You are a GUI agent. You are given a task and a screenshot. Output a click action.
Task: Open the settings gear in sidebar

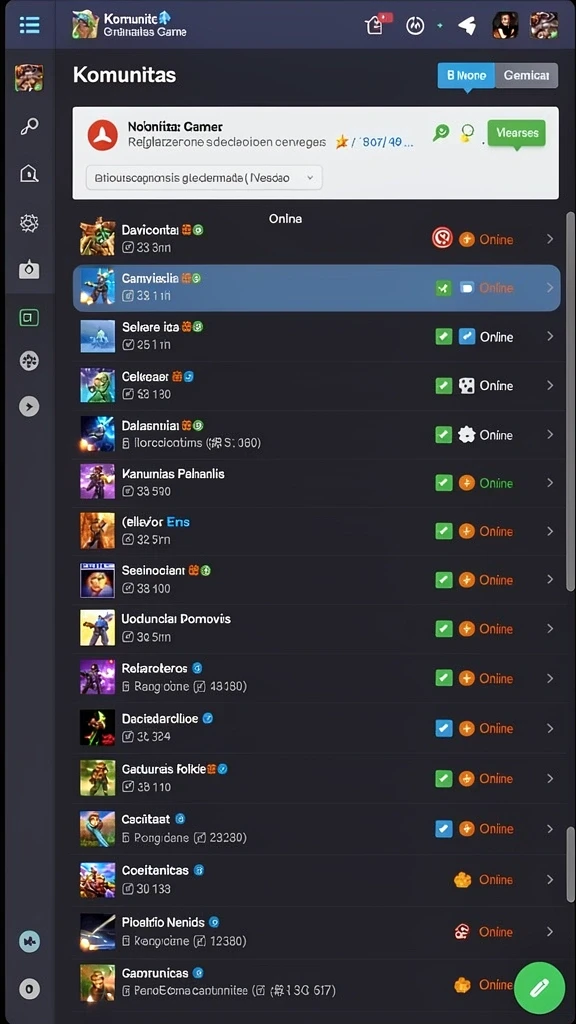pos(29,223)
